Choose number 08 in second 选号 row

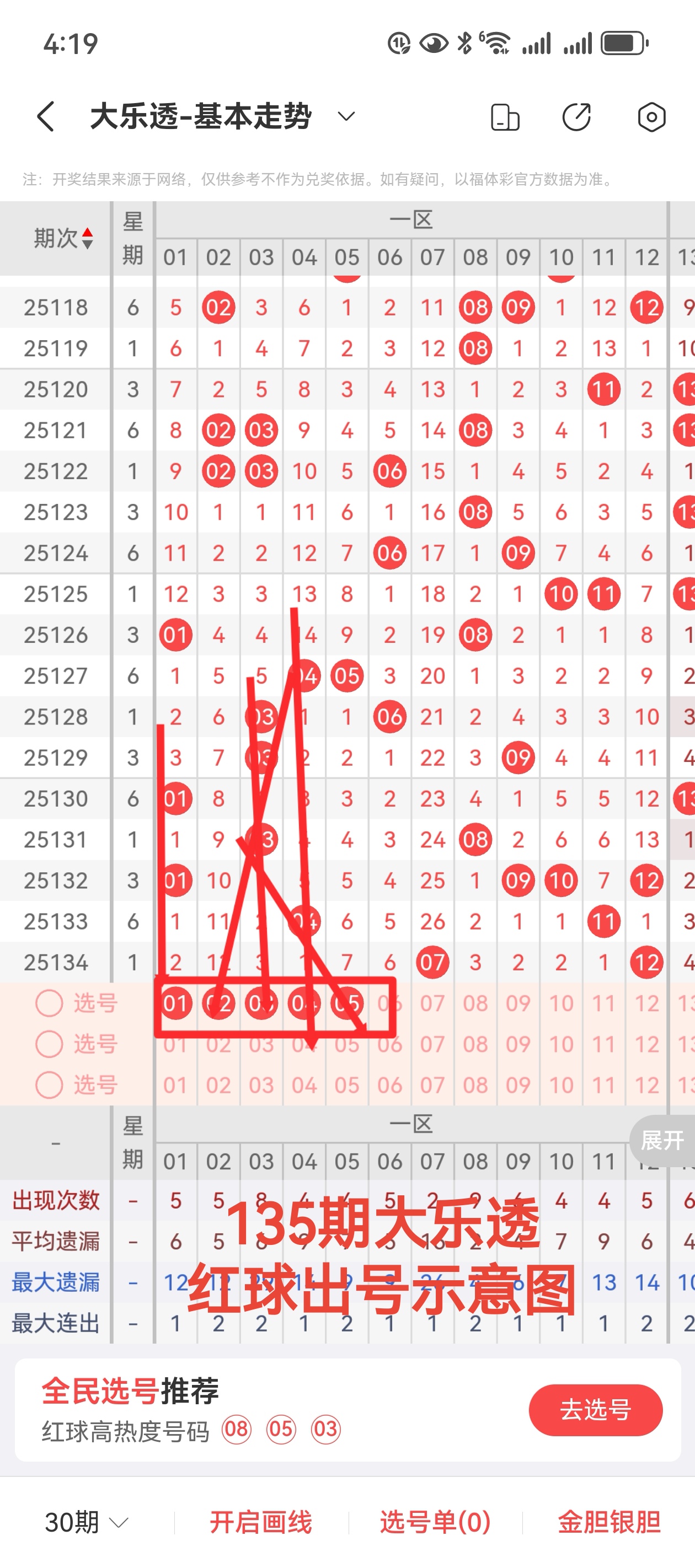pyautogui.click(x=475, y=1044)
